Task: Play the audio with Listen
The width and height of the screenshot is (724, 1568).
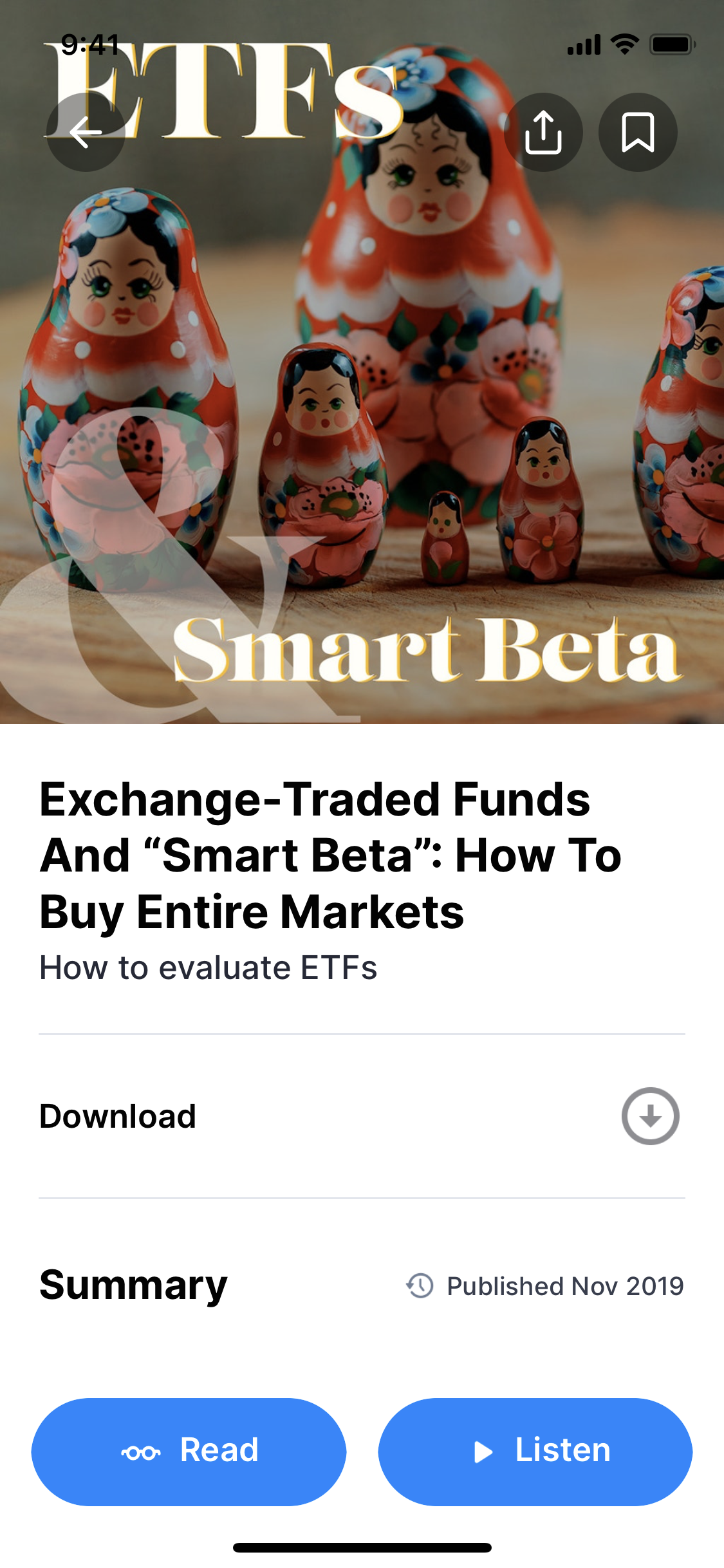Action: tap(535, 1451)
